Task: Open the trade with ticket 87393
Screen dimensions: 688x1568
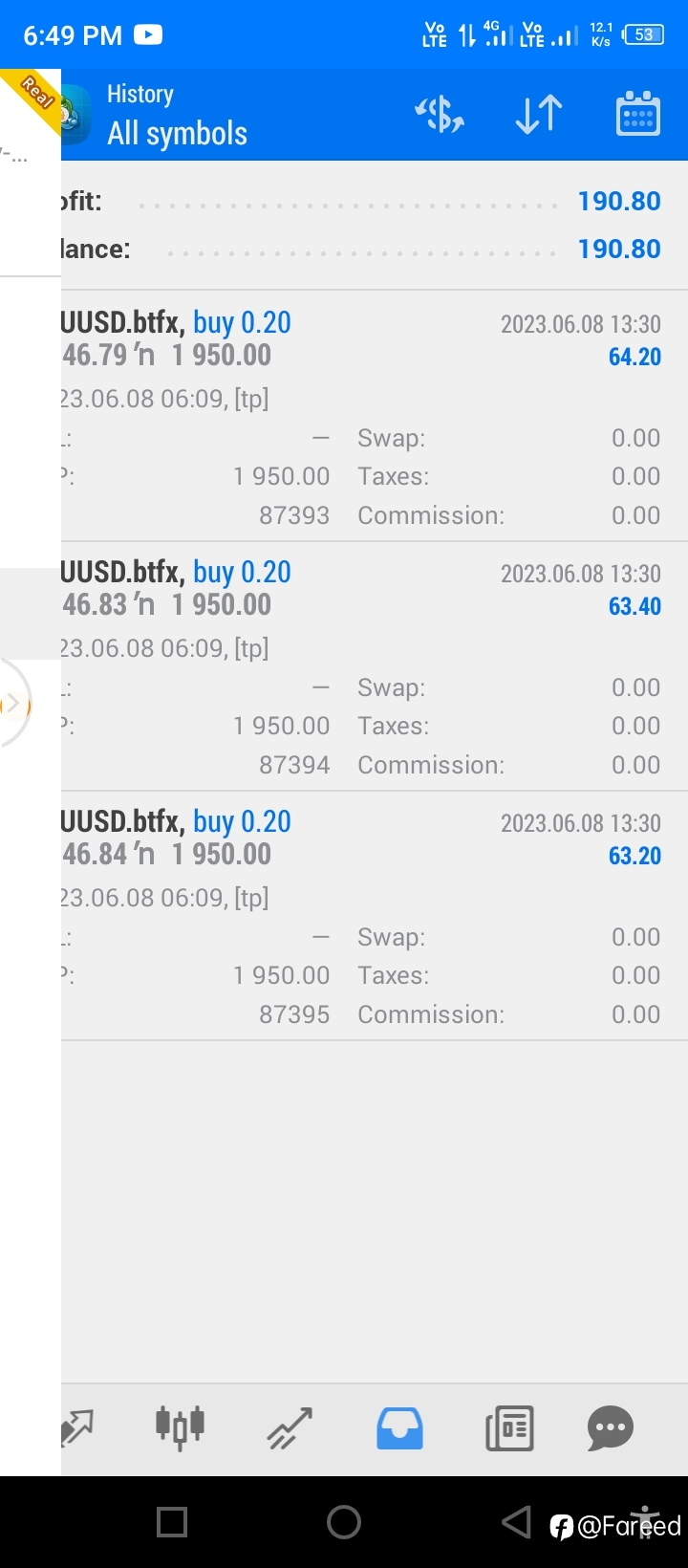Action: coord(375,417)
